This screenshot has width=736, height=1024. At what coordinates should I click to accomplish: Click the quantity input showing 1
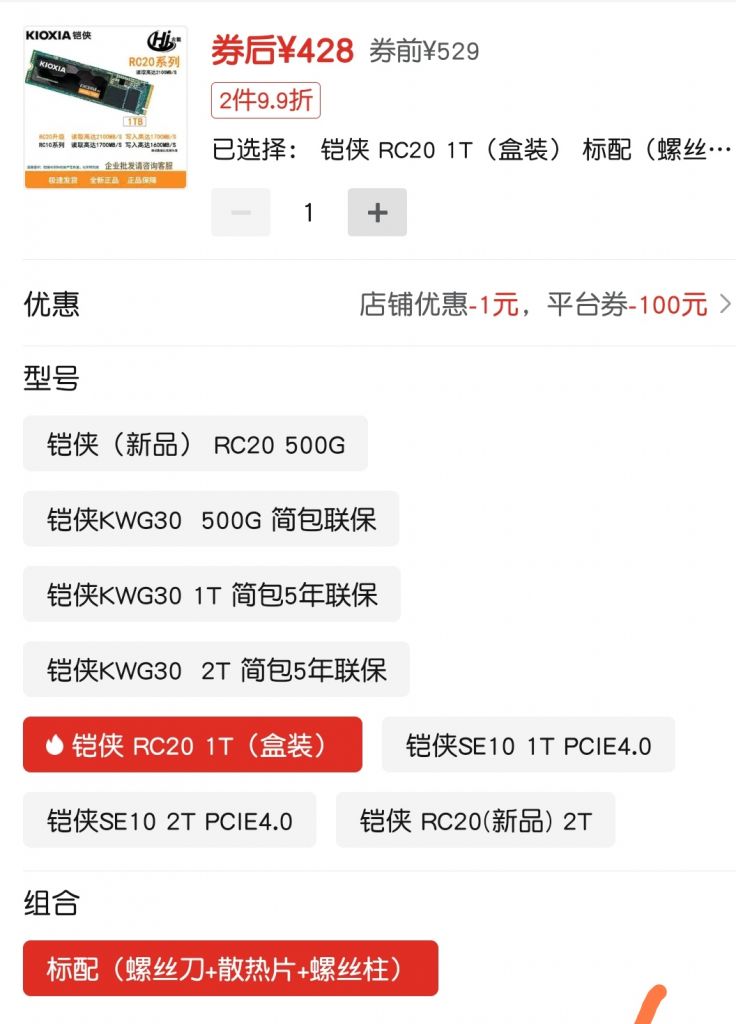click(x=308, y=212)
